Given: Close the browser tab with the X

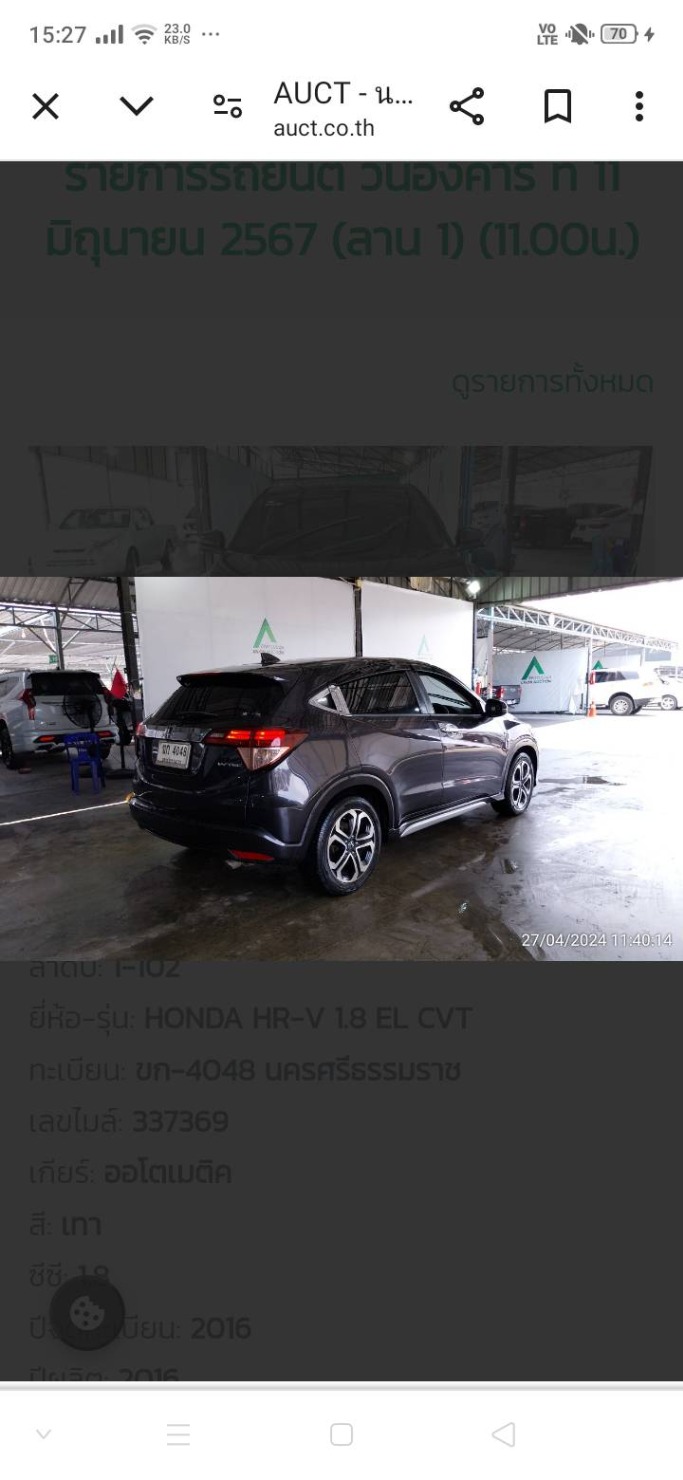Looking at the screenshot, I should [x=45, y=106].
